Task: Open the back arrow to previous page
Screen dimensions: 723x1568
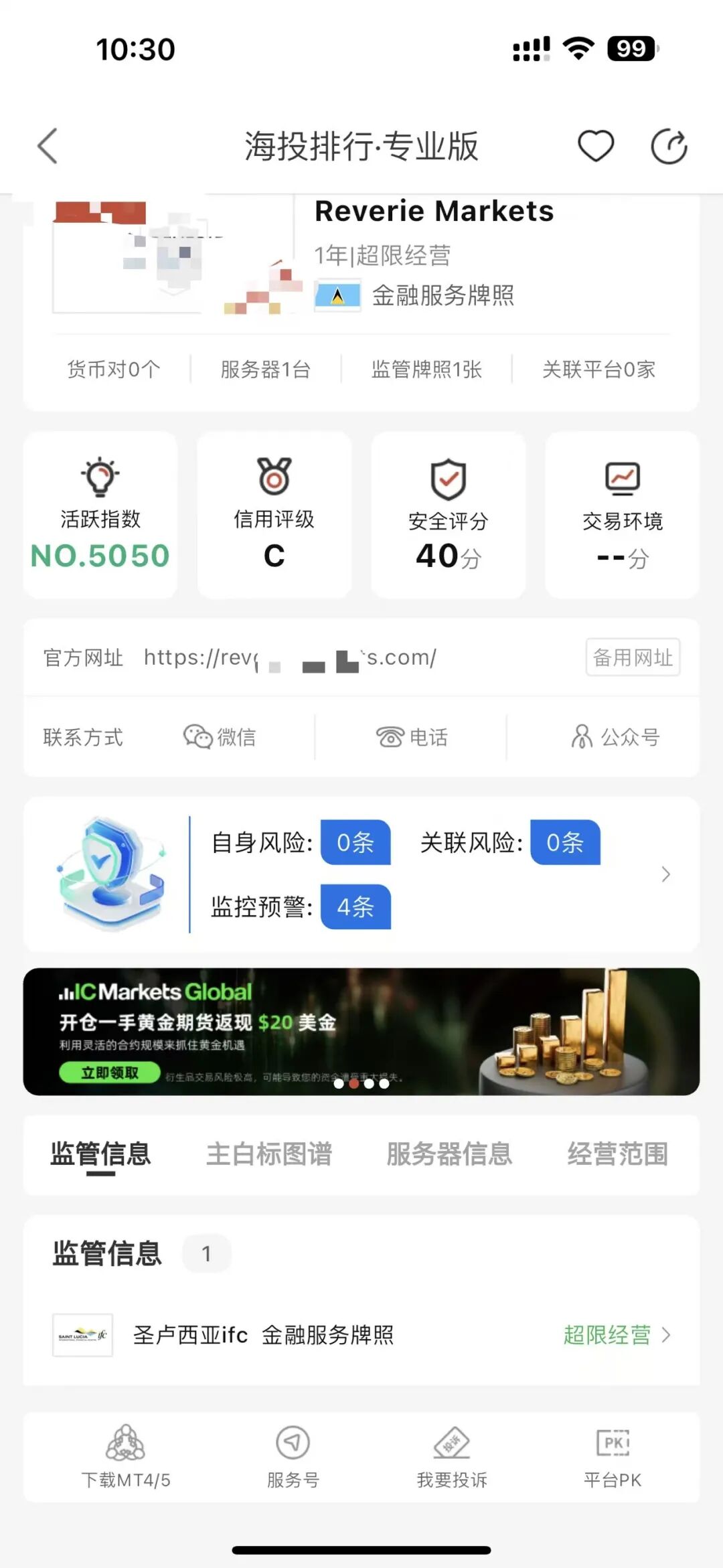Action: [47, 146]
